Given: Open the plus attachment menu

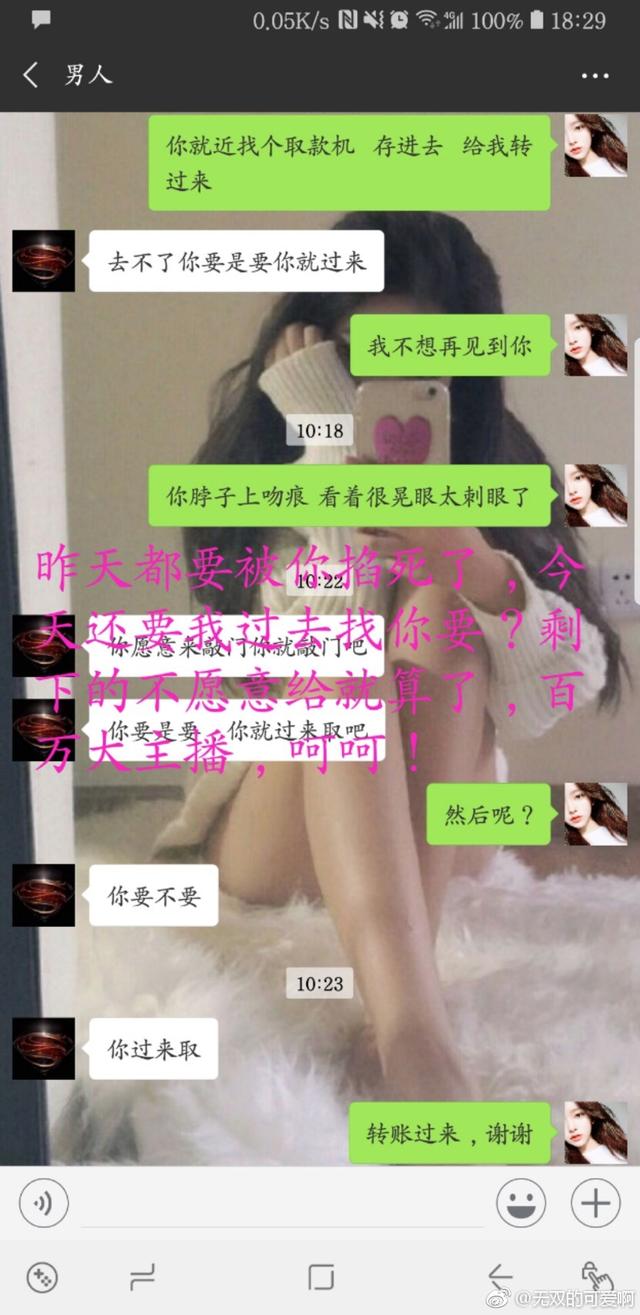Looking at the screenshot, I should tap(595, 1202).
